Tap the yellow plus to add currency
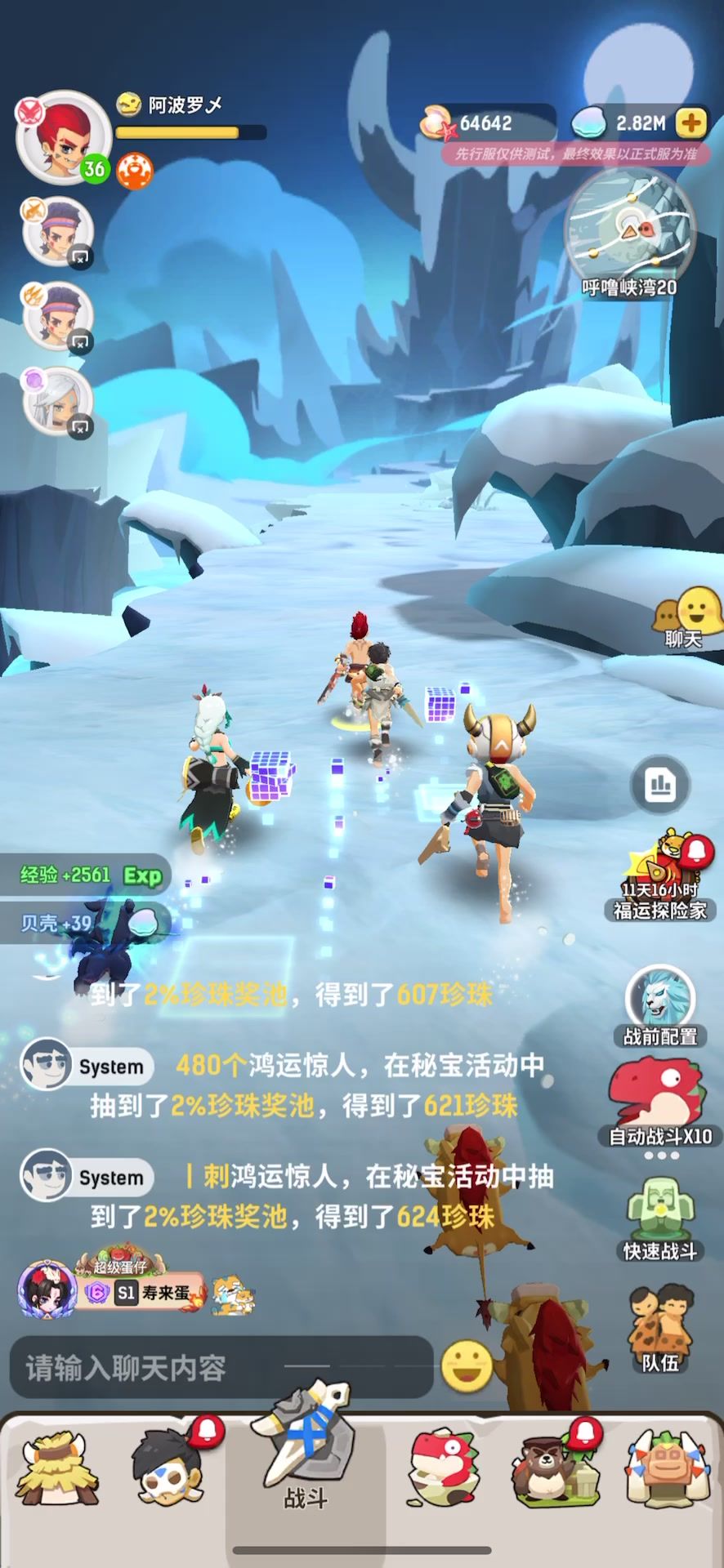This screenshot has height=1568, width=724. [x=691, y=123]
